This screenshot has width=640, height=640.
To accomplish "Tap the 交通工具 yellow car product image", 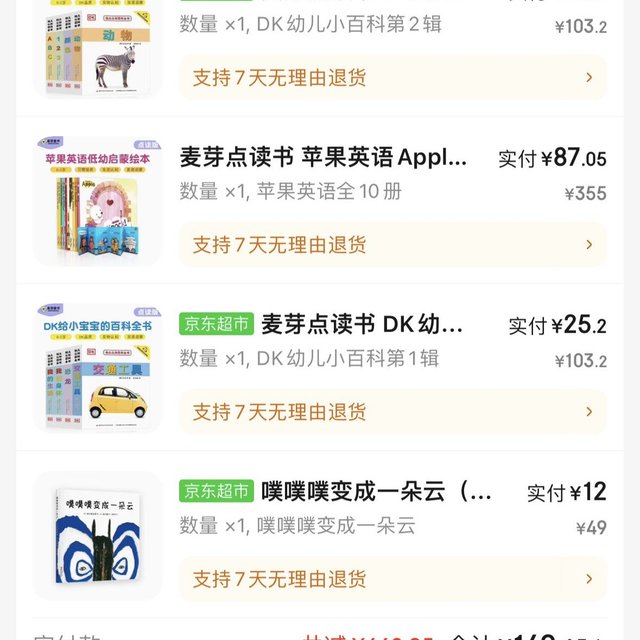I will (x=98, y=368).
